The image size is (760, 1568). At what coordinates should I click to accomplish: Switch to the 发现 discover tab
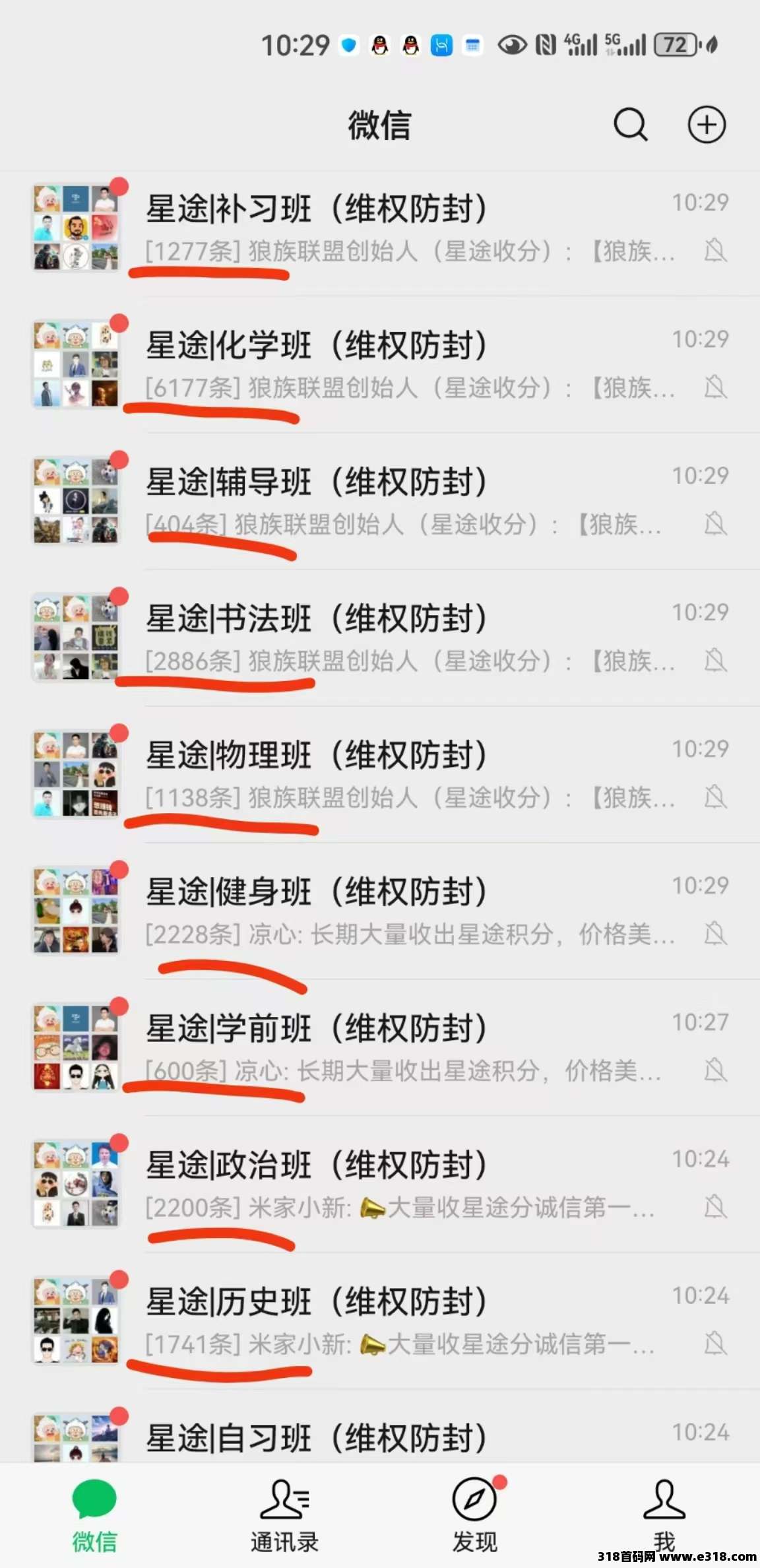[474, 1515]
